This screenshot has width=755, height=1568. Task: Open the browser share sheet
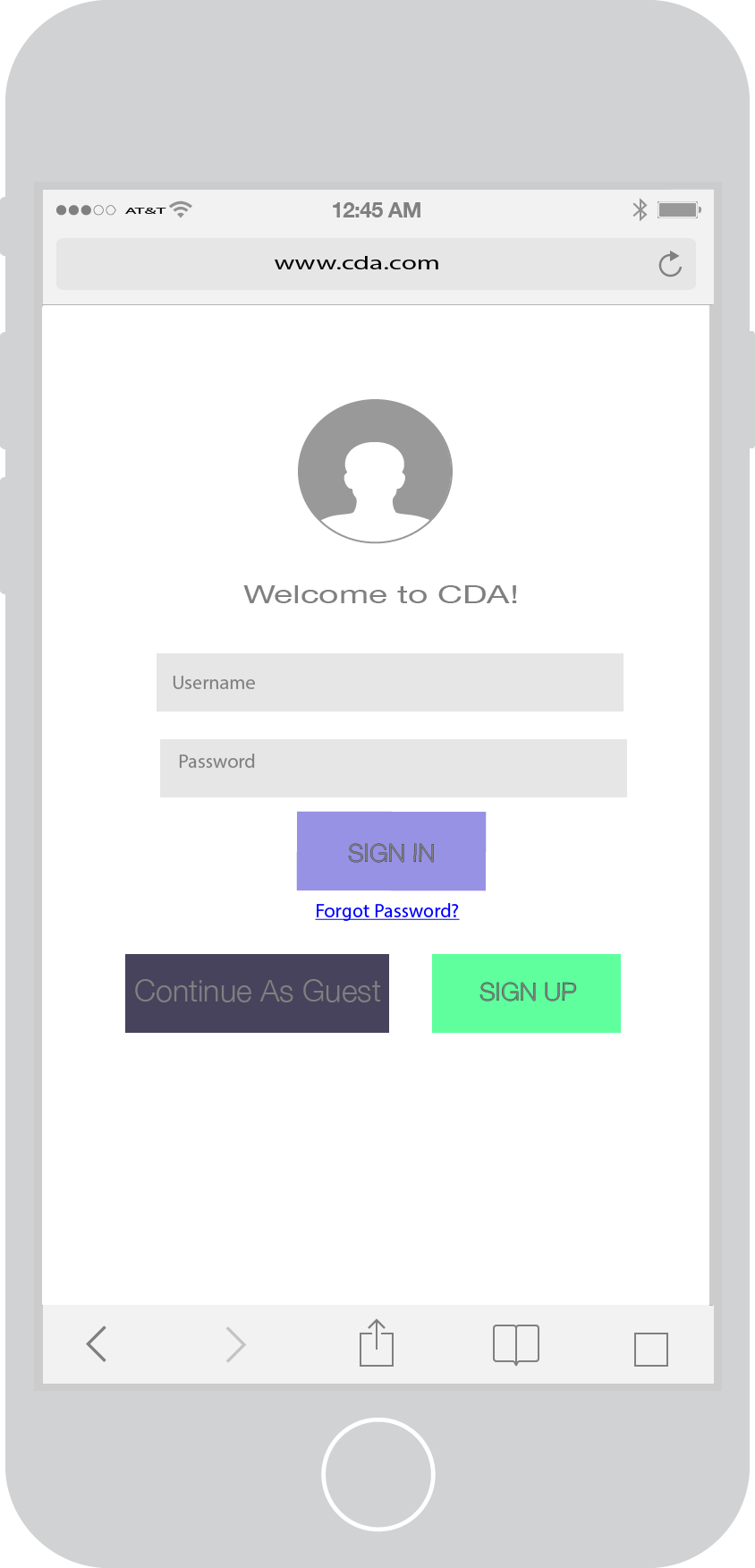click(x=377, y=1343)
